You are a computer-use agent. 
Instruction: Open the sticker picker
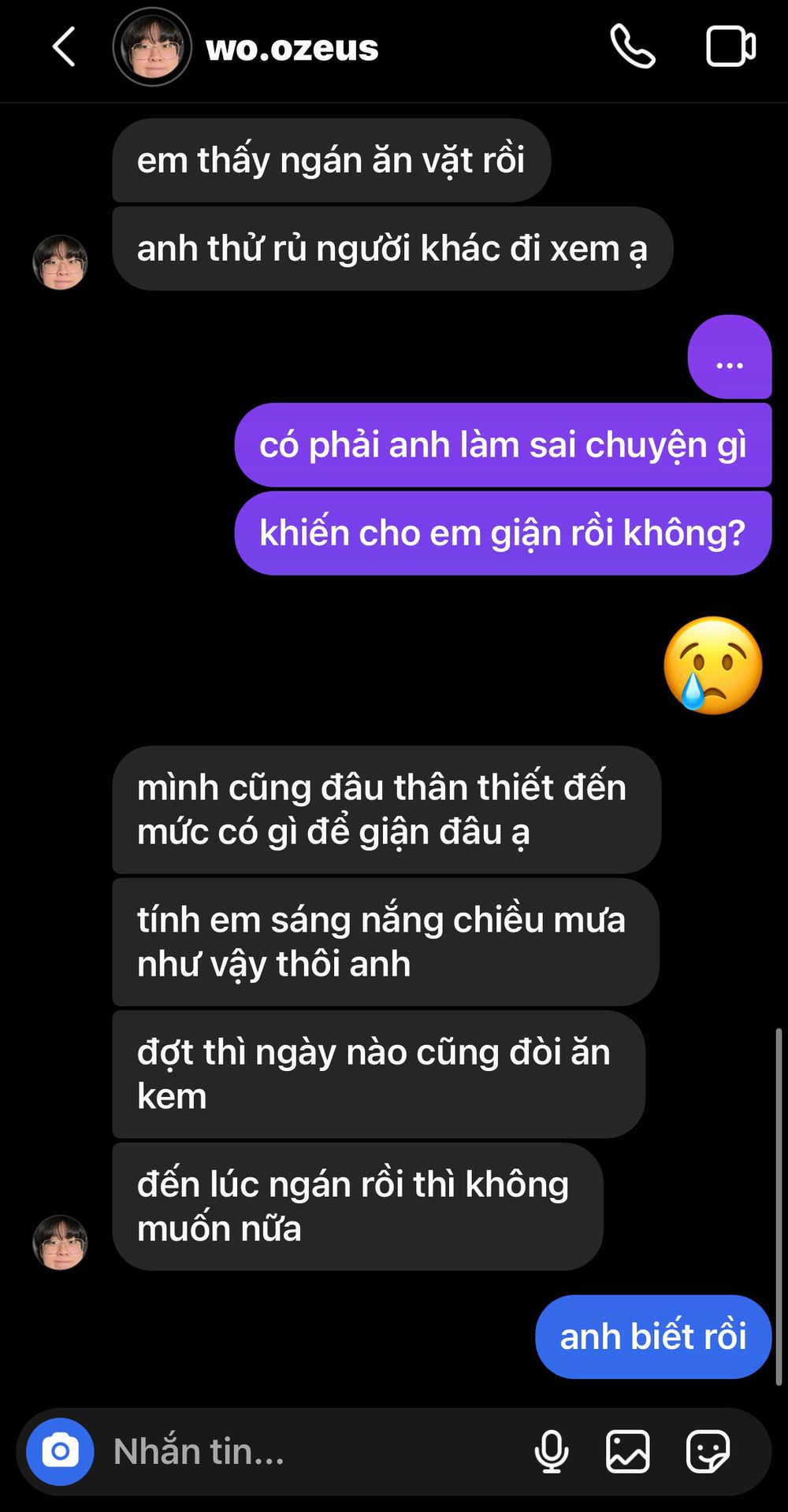708,1451
